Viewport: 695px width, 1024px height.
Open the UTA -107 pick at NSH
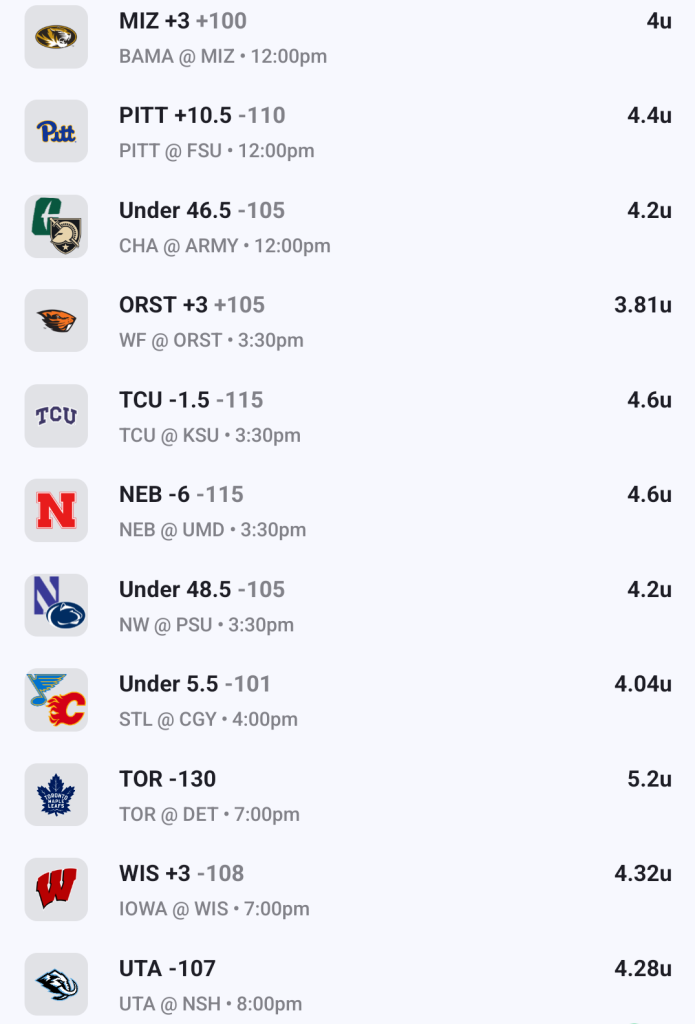pos(167,969)
